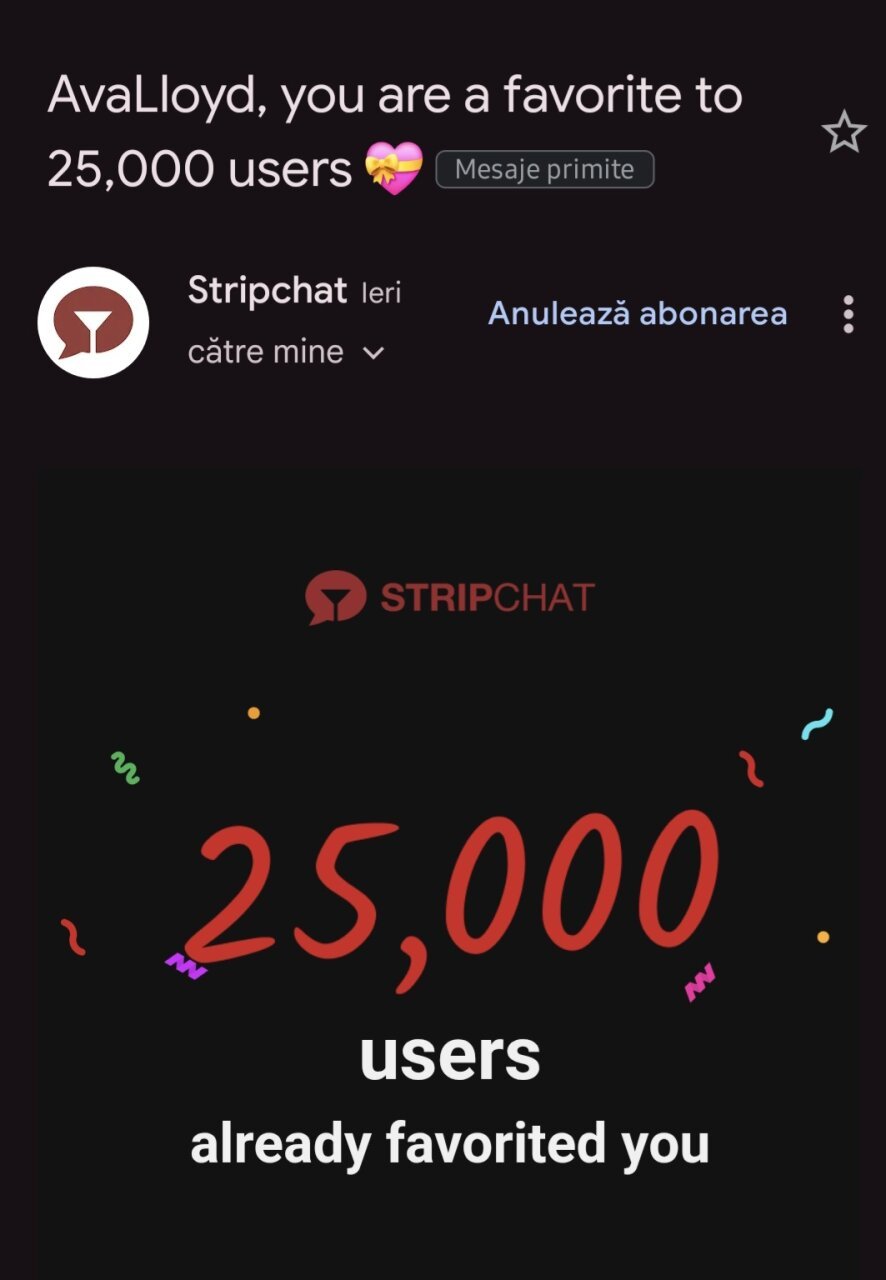Open the email overflow menu
This screenshot has width=886, height=1280.
coord(848,314)
